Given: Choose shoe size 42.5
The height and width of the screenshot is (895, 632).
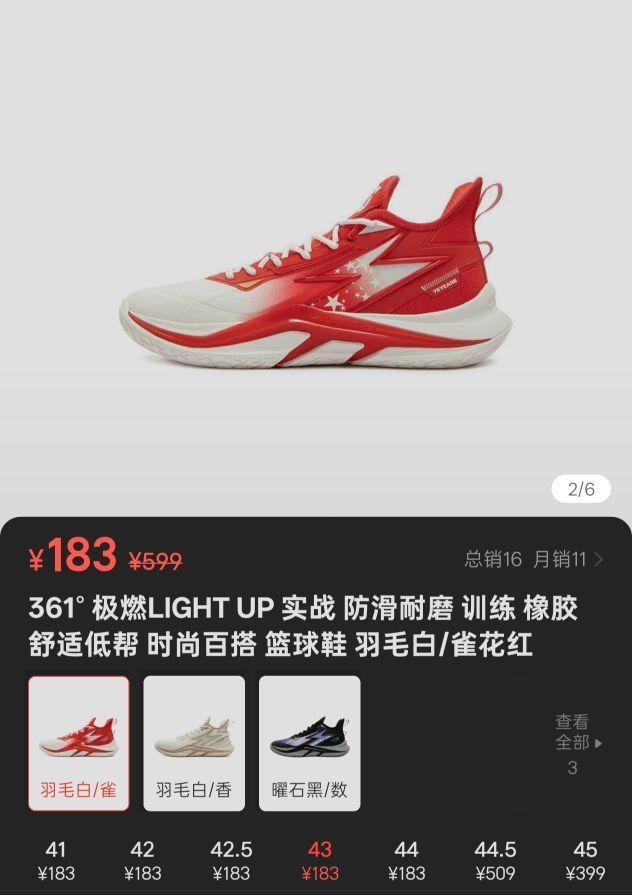Looking at the screenshot, I should tap(231, 860).
